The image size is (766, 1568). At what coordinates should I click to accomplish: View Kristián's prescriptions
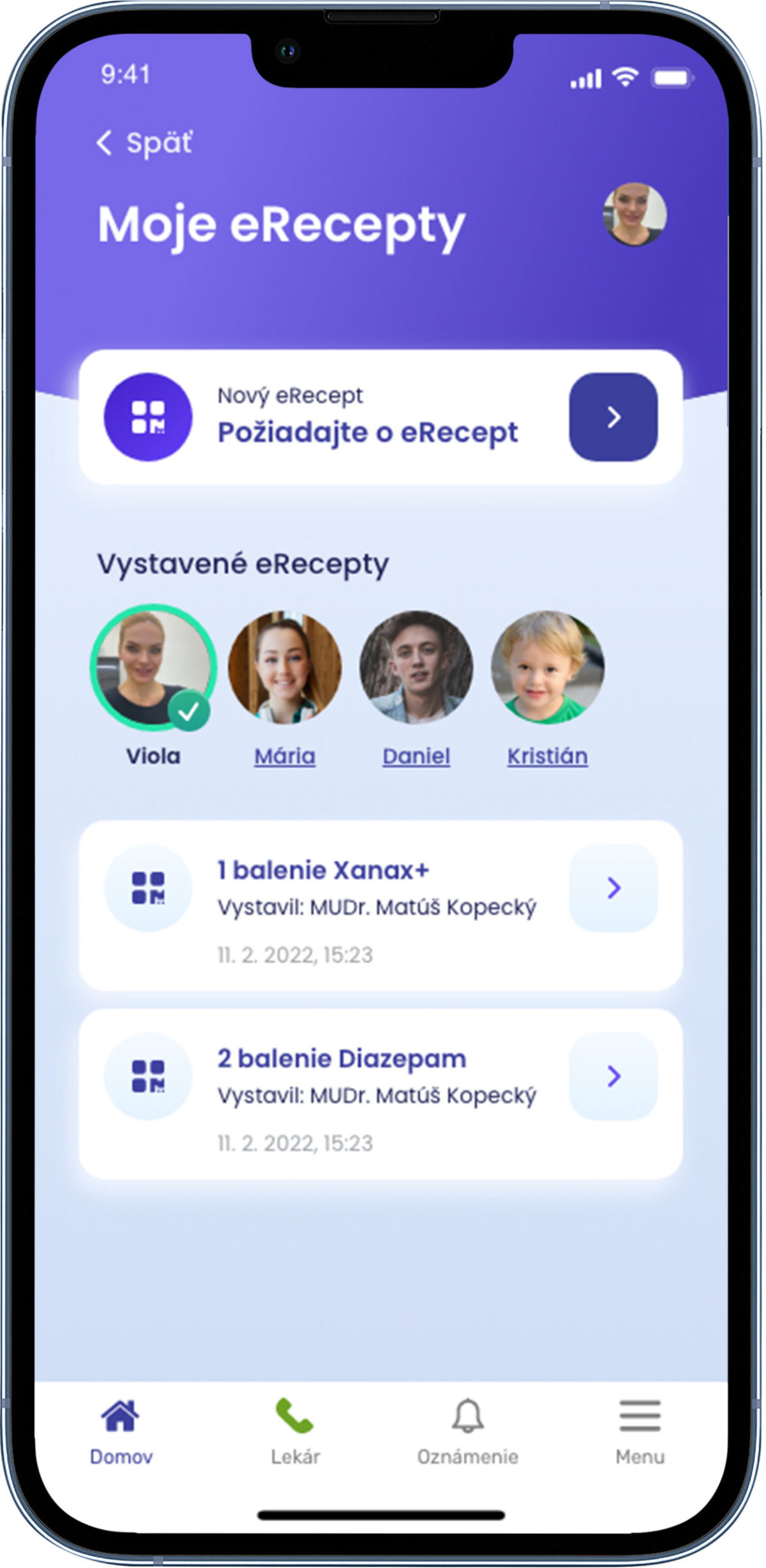coord(547,668)
